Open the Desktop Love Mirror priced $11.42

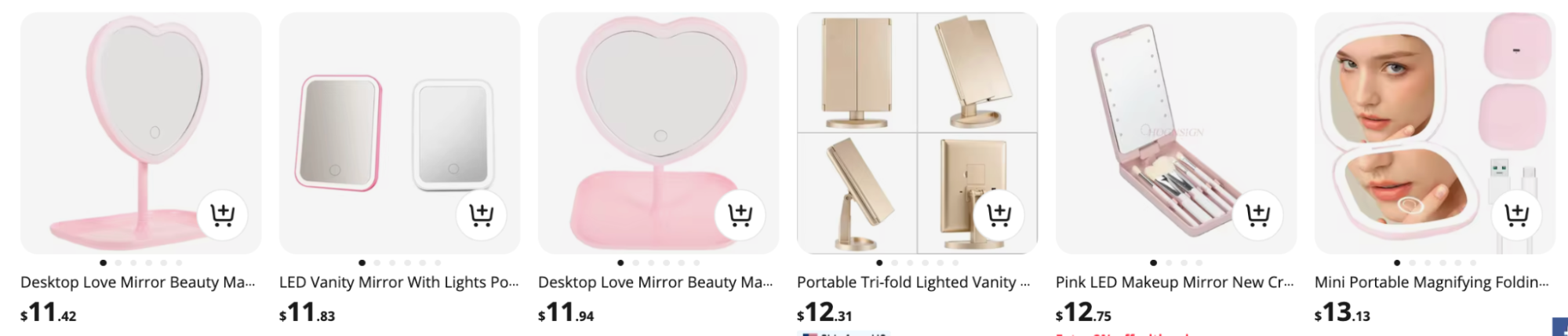tap(138, 283)
